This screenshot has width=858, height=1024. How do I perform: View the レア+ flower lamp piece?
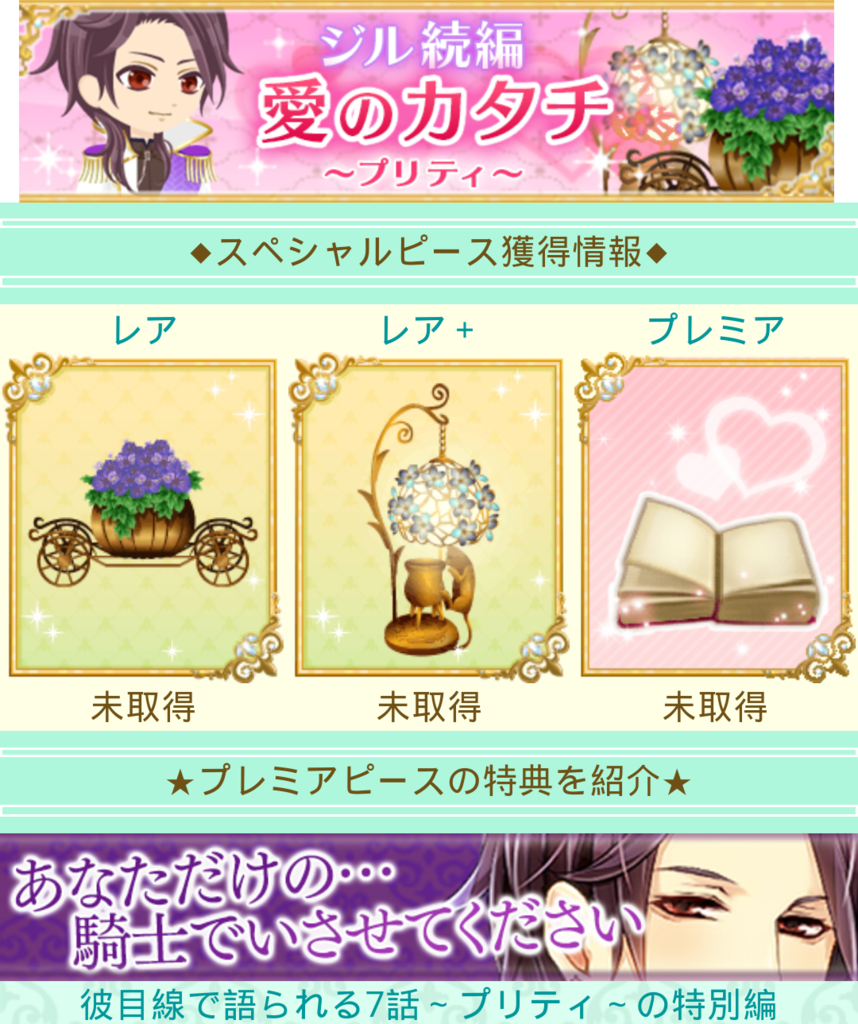[x=428, y=518]
